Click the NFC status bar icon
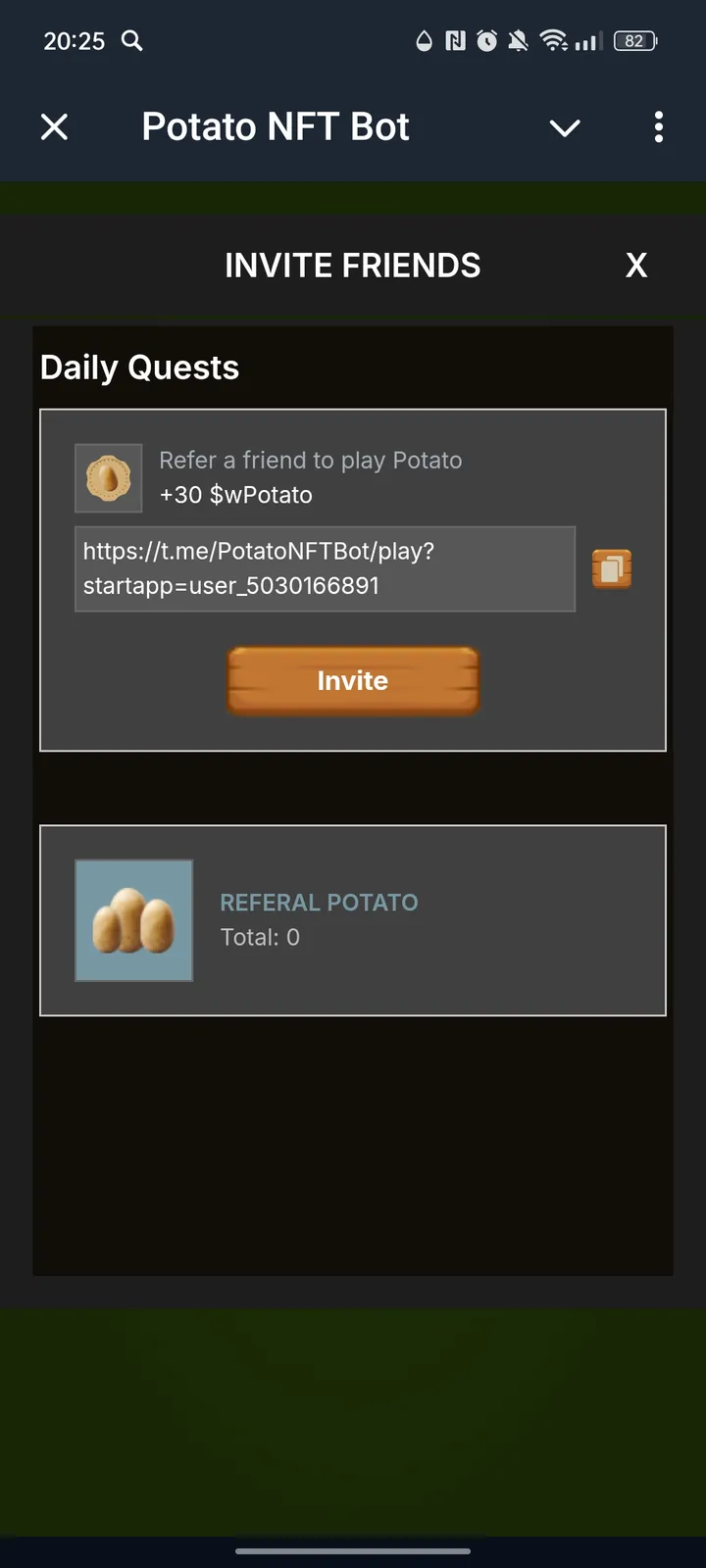Viewport: 706px width, 1568px height. 453,41
